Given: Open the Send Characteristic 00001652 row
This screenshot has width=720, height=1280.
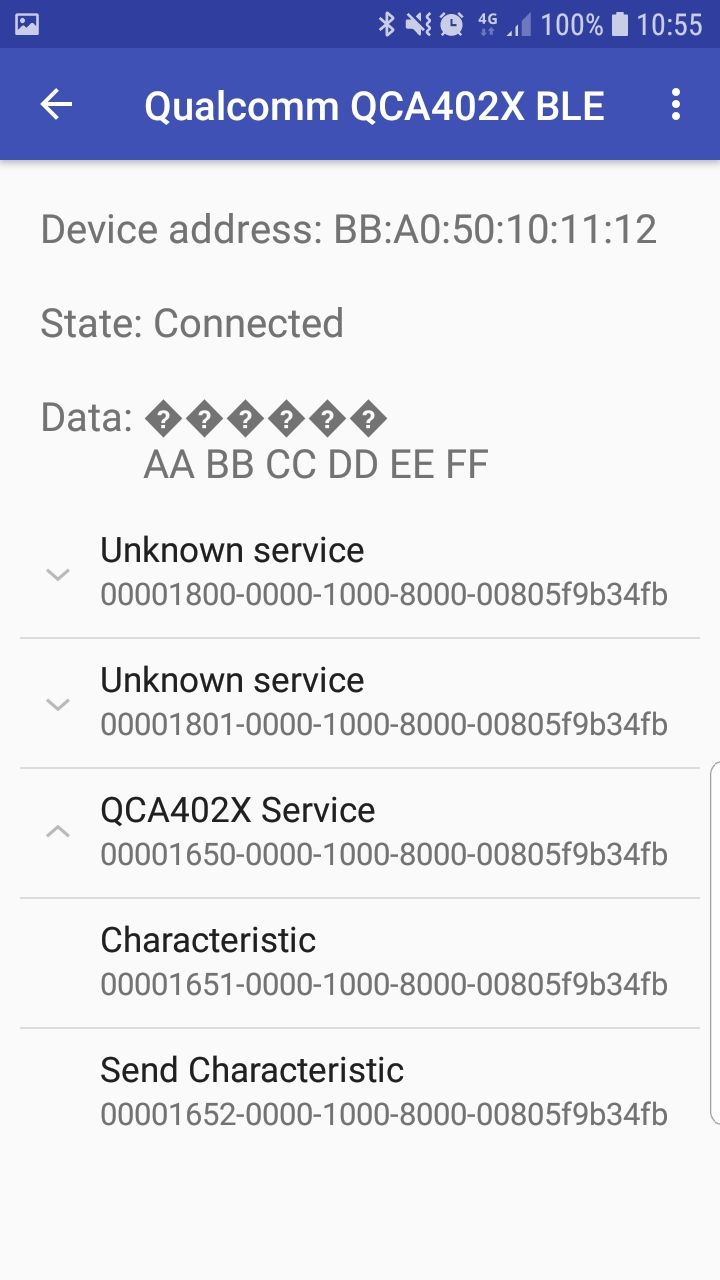Looking at the screenshot, I should pyautogui.click(x=360, y=1093).
